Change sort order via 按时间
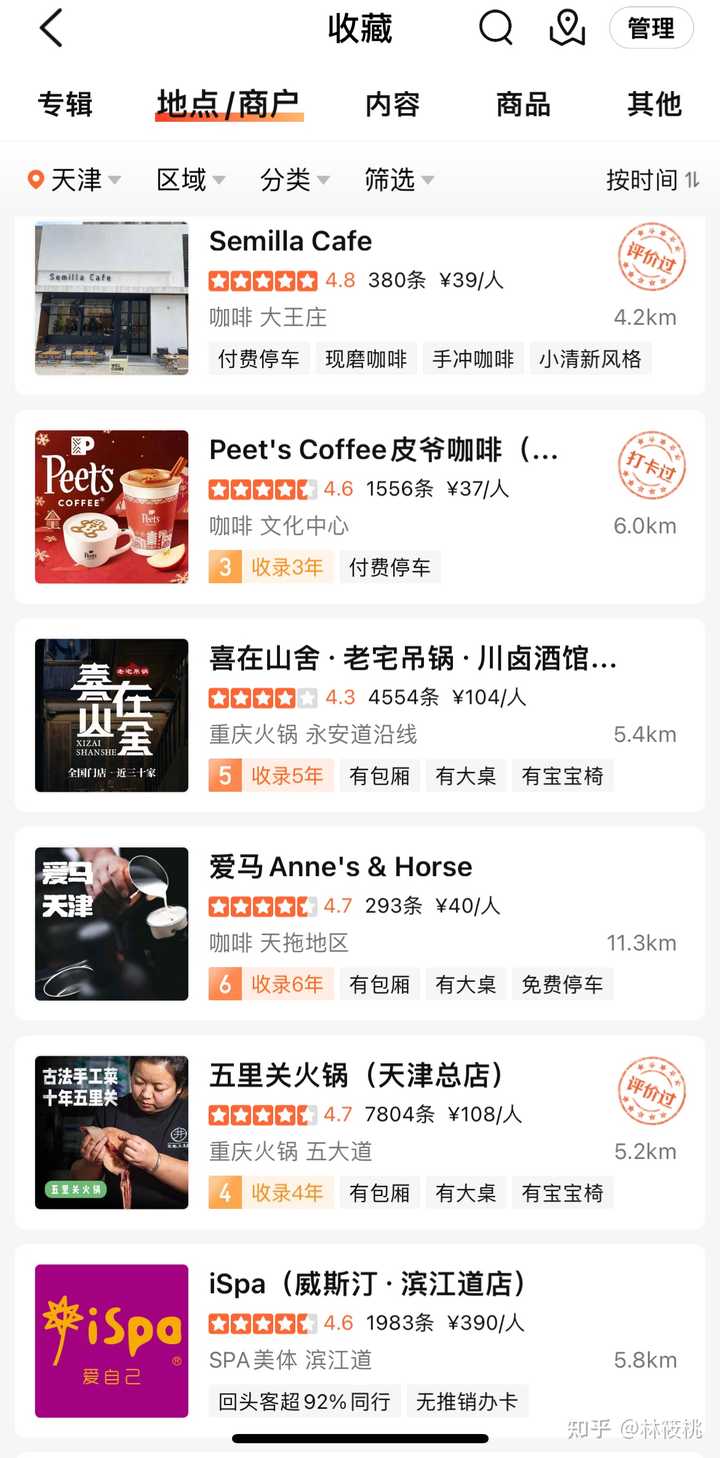The image size is (720, 1458). coord(652,180)
